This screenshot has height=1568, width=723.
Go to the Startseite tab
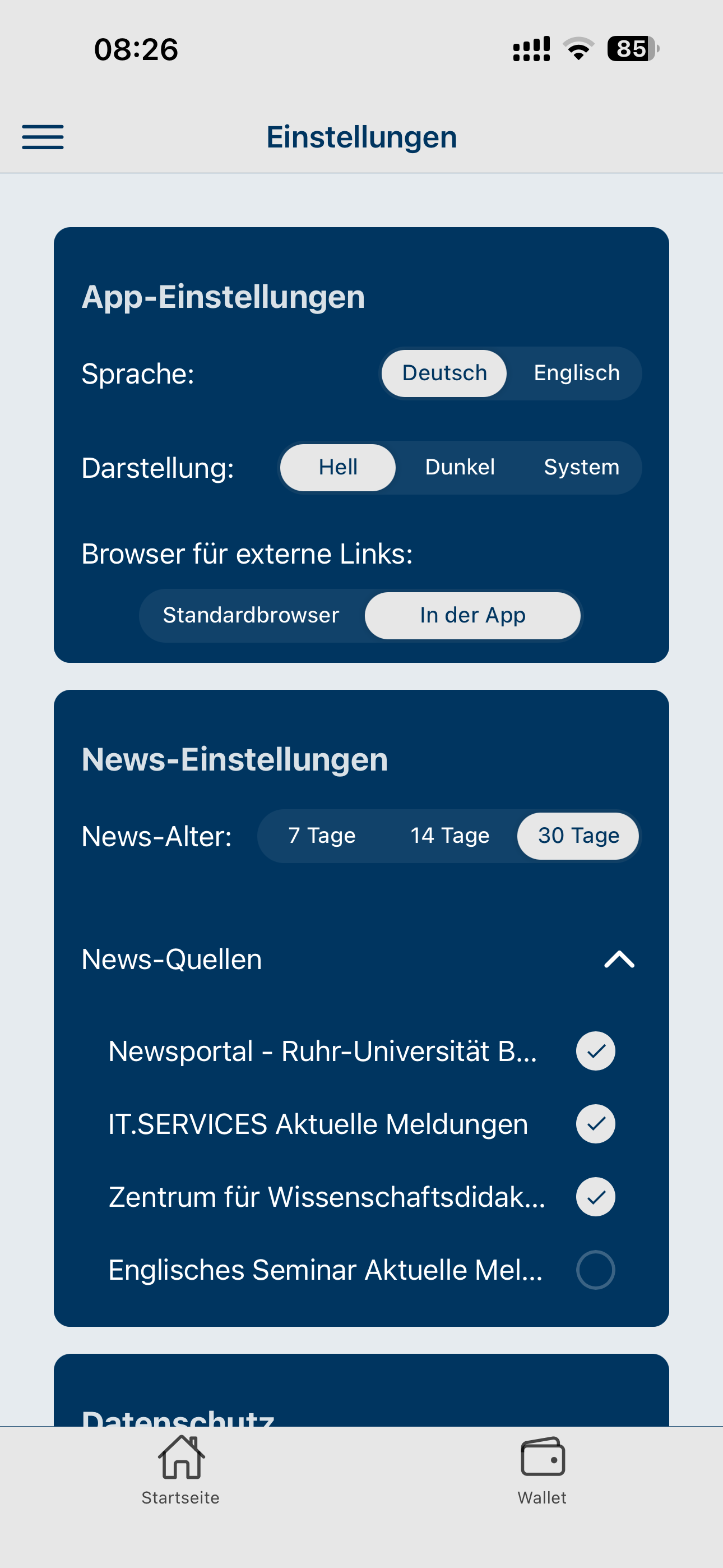point(180,1470)
